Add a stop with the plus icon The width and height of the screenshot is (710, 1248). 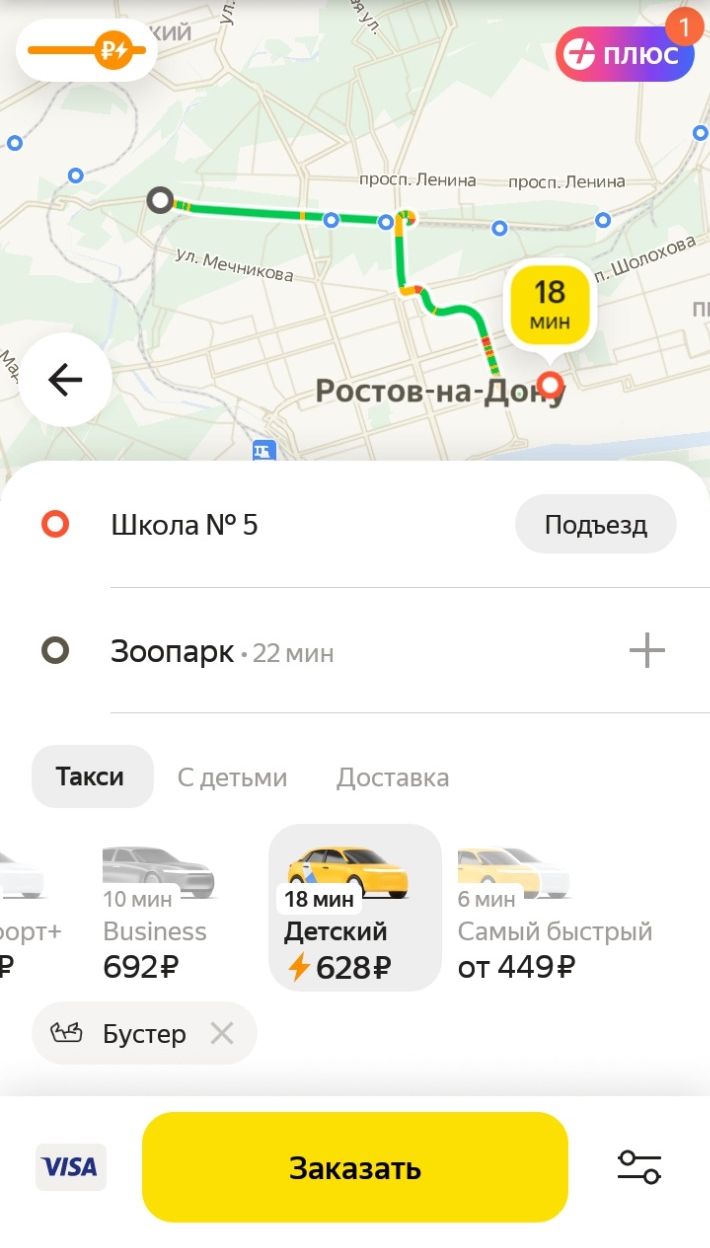click(x=646, y=652)
